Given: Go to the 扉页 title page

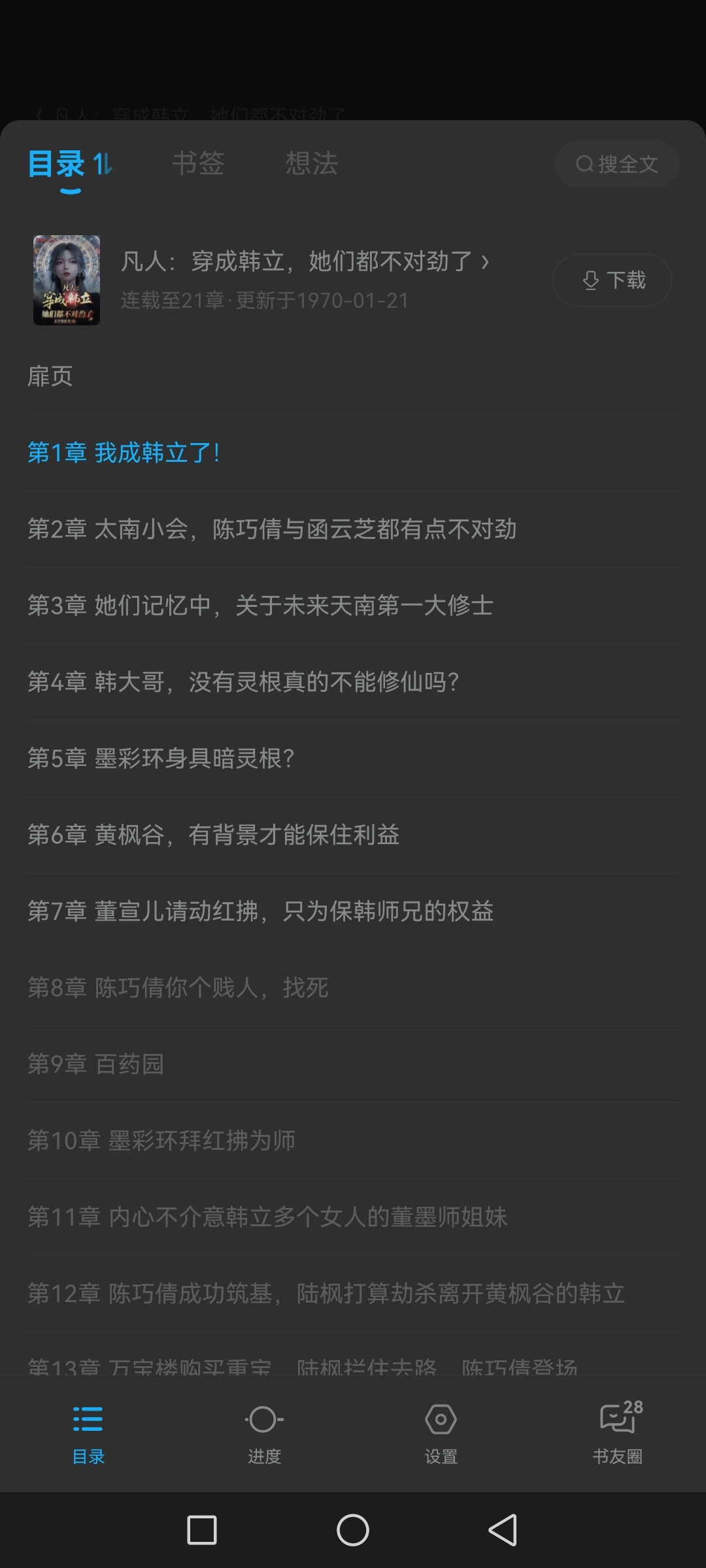Looking at the screenshot, I should click(50, 376).
